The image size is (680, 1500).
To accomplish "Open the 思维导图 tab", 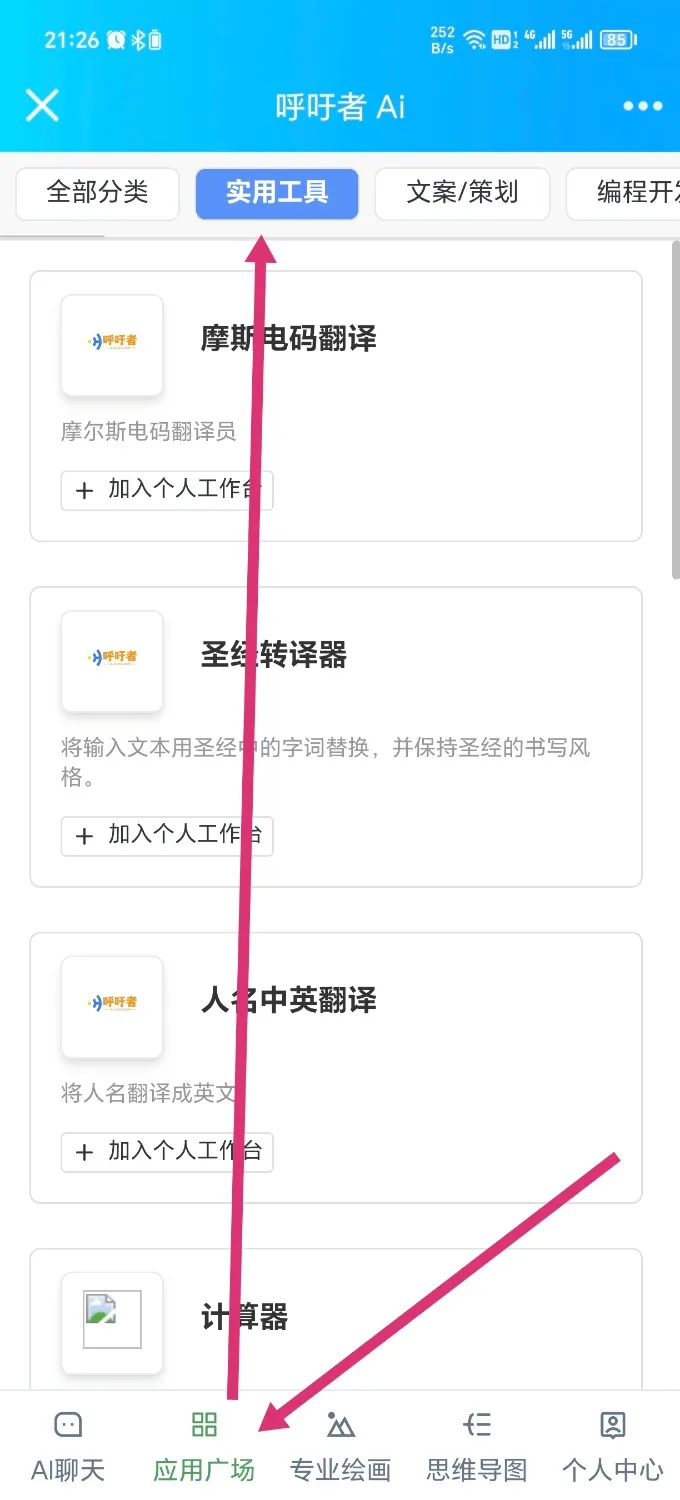I will click(477, 1446).
